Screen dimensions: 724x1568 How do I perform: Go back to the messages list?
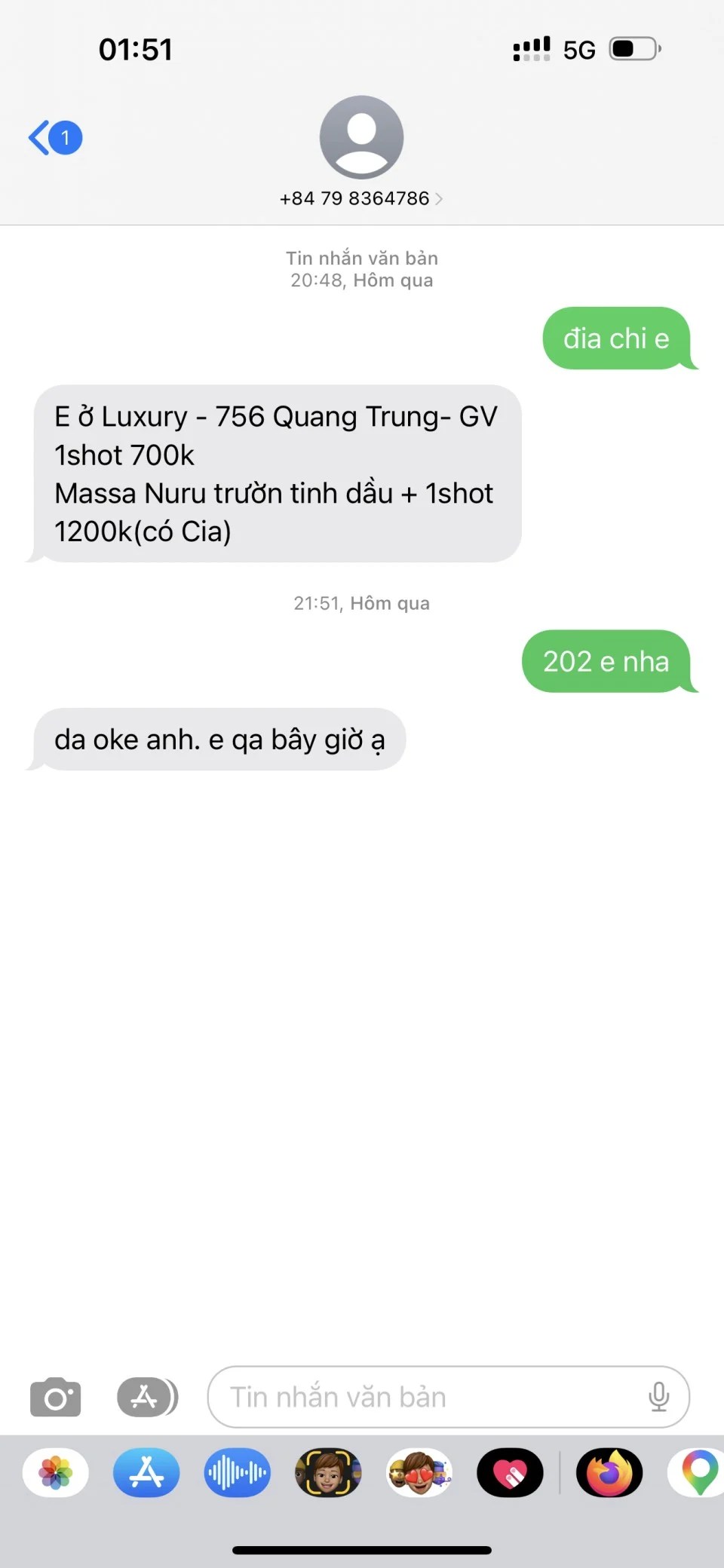coord(54,138)
